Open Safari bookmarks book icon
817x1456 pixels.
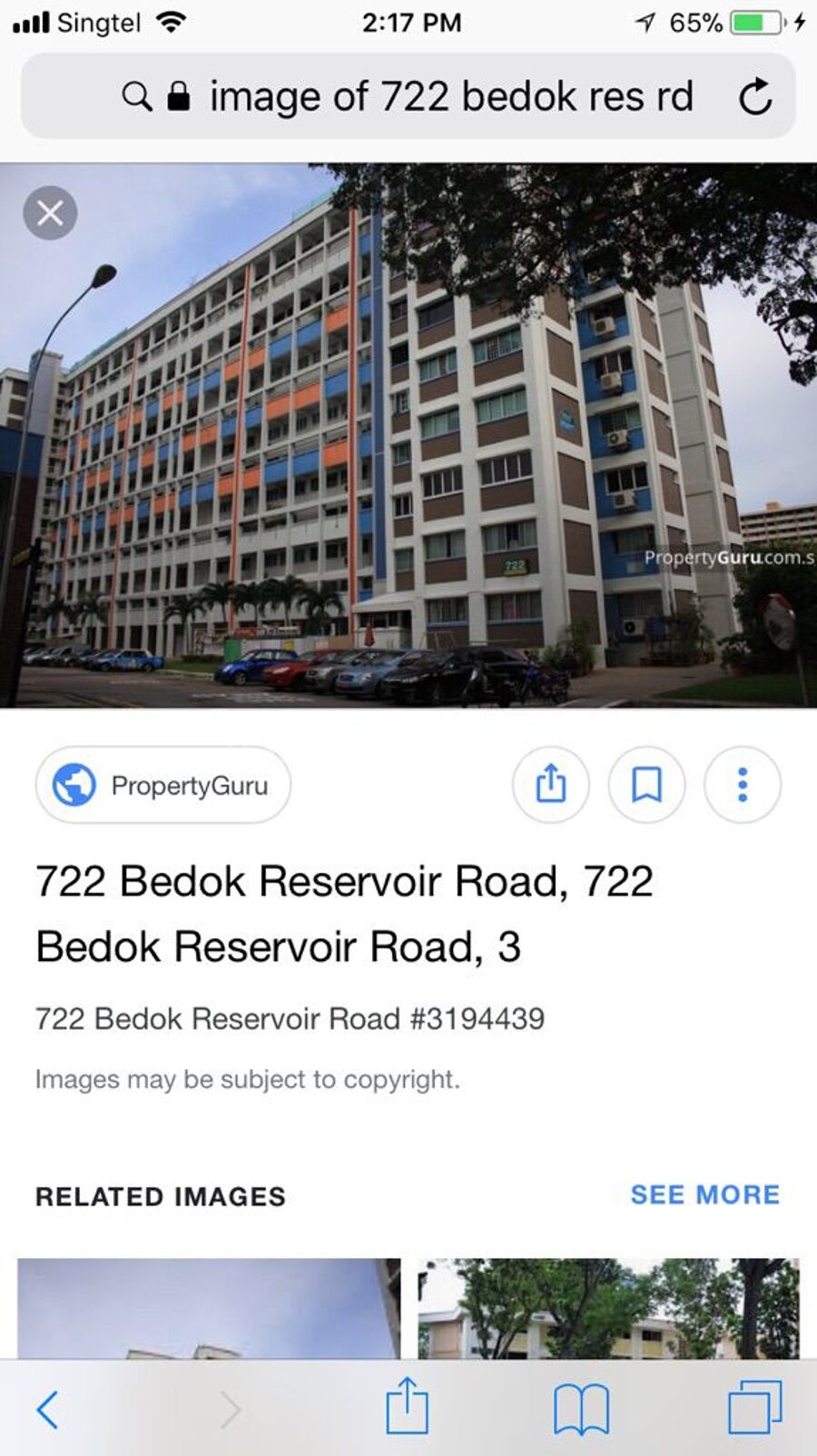pyautogui.click(x=581, y=1409)
